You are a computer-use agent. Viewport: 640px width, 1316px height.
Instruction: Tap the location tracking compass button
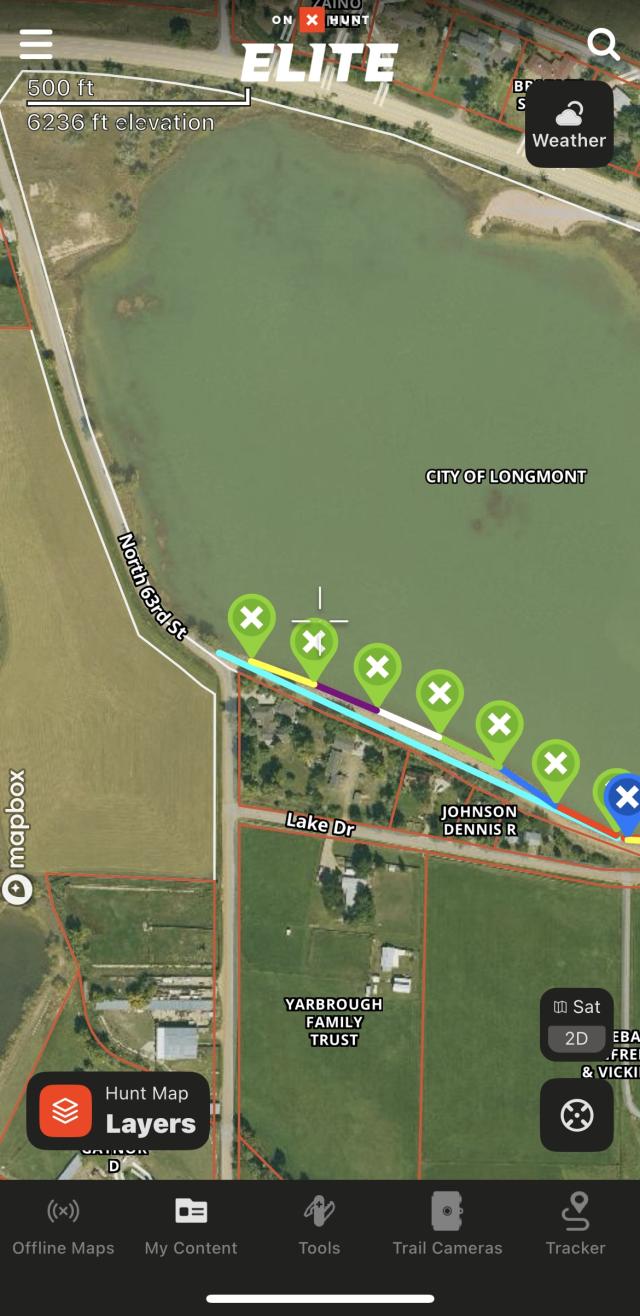click(577, 1115)
